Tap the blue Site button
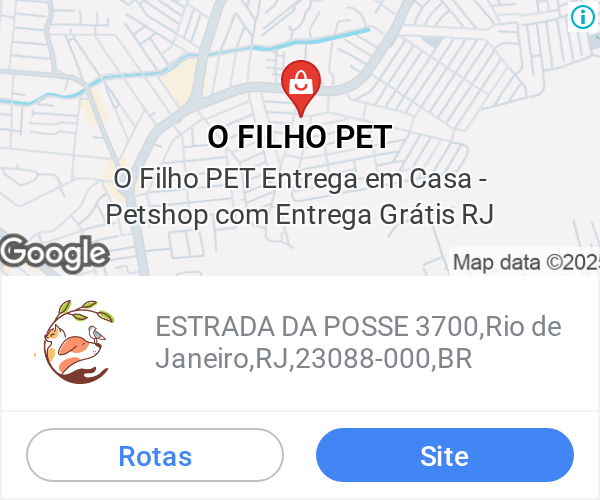The width and height of the screenshot is (600, 500). (x=445, y=455)
